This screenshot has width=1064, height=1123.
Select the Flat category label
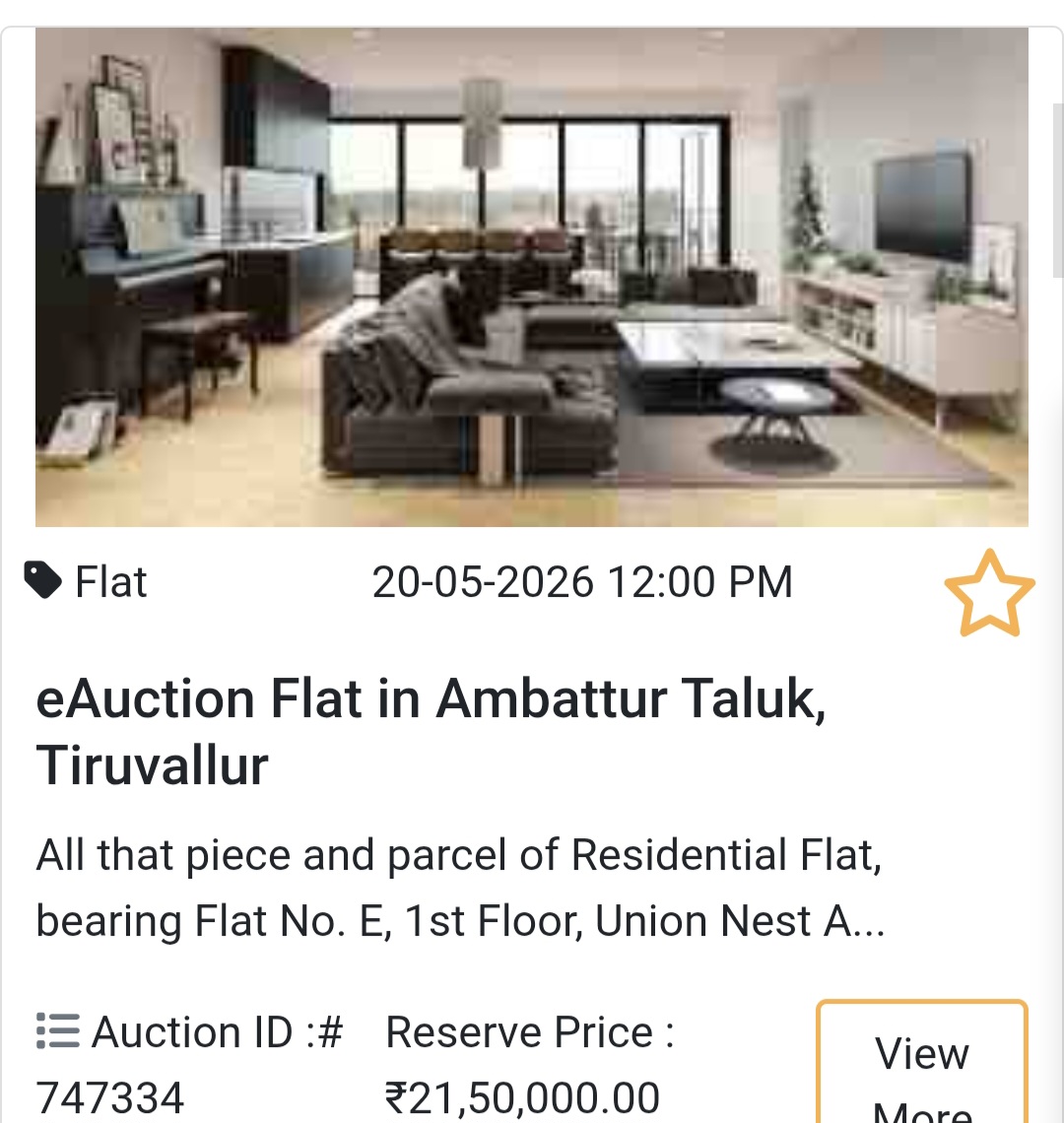coord(110,581)
